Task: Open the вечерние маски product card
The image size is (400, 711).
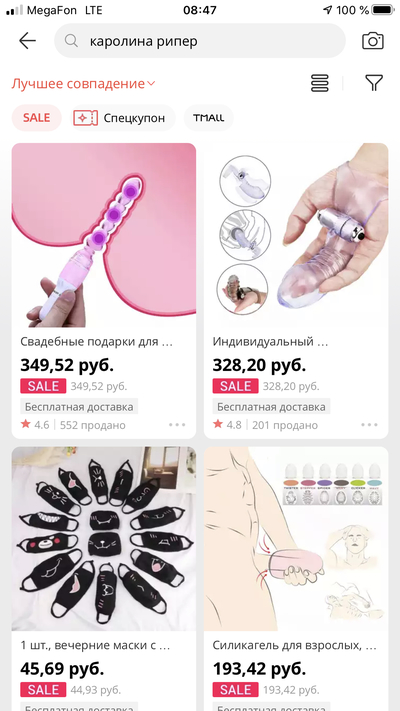Action: pyautogui.click(x=104, y=579)
